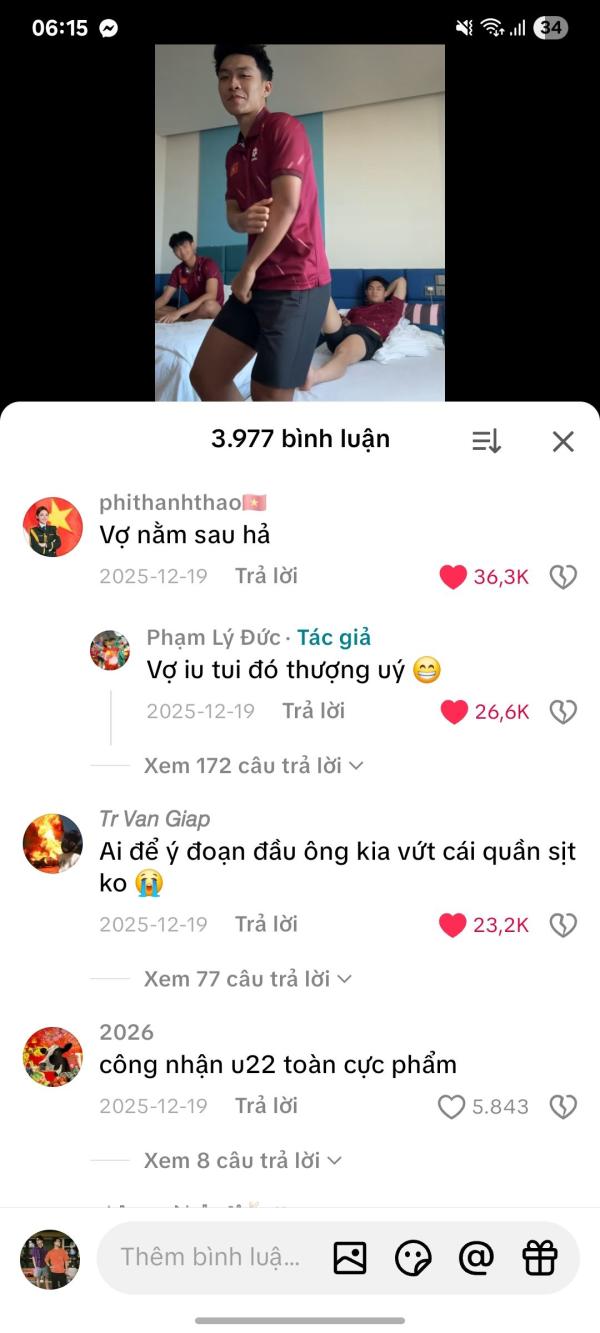Dislike phithanhthao's comment
The image size is (600, 1333).
pyautogui.click(x=563, y=577)
